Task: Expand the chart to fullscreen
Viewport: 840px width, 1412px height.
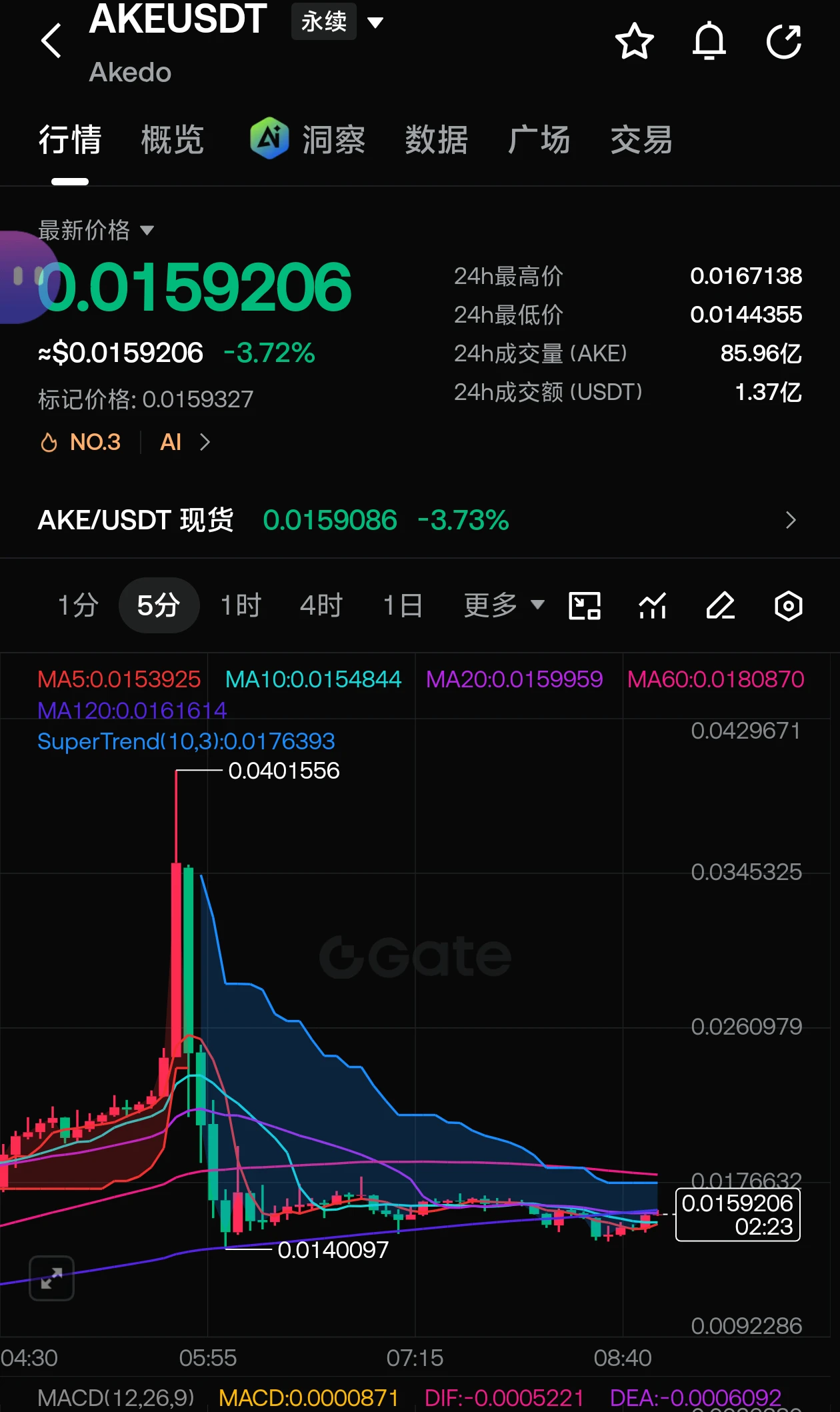Action: (x=51, y=1278)
